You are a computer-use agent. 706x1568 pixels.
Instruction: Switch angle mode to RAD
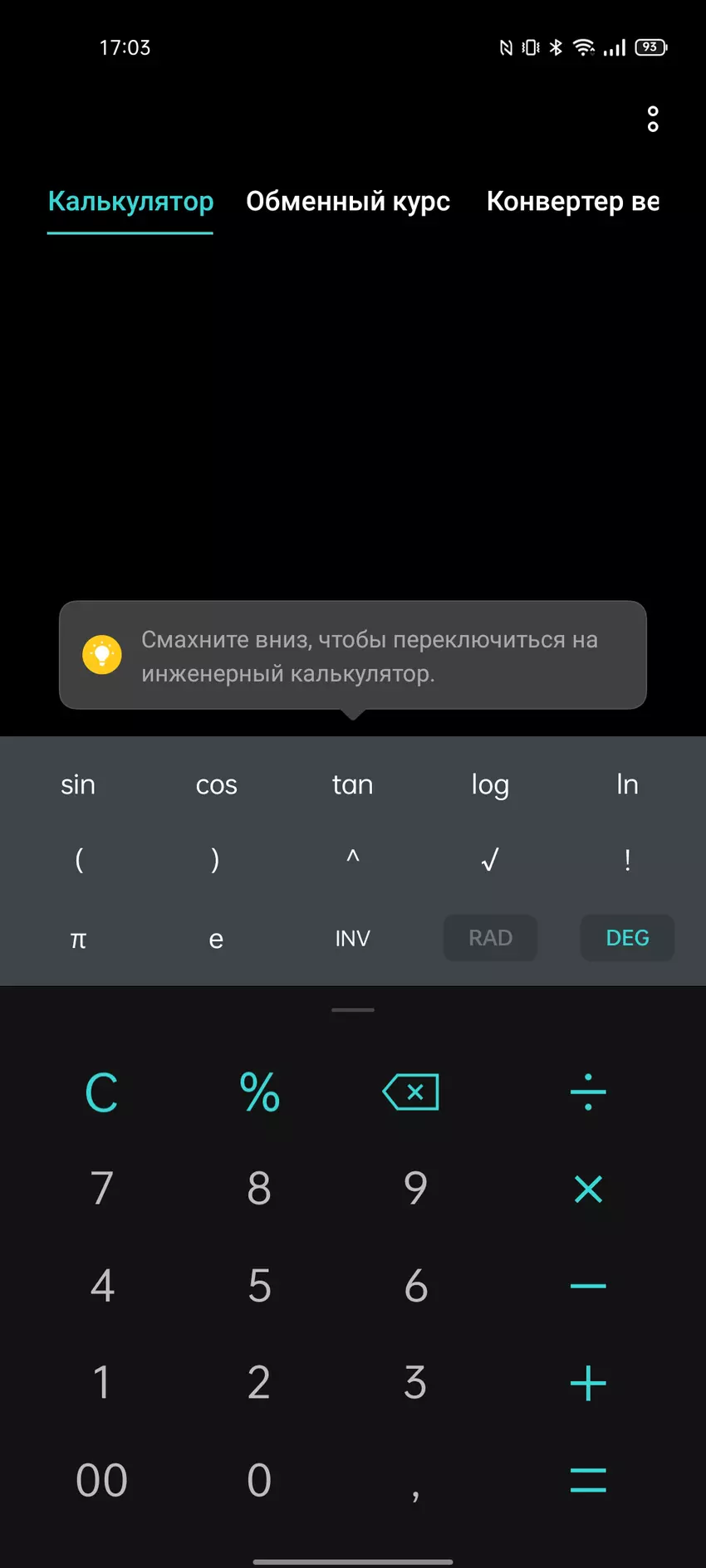[490, 938]
